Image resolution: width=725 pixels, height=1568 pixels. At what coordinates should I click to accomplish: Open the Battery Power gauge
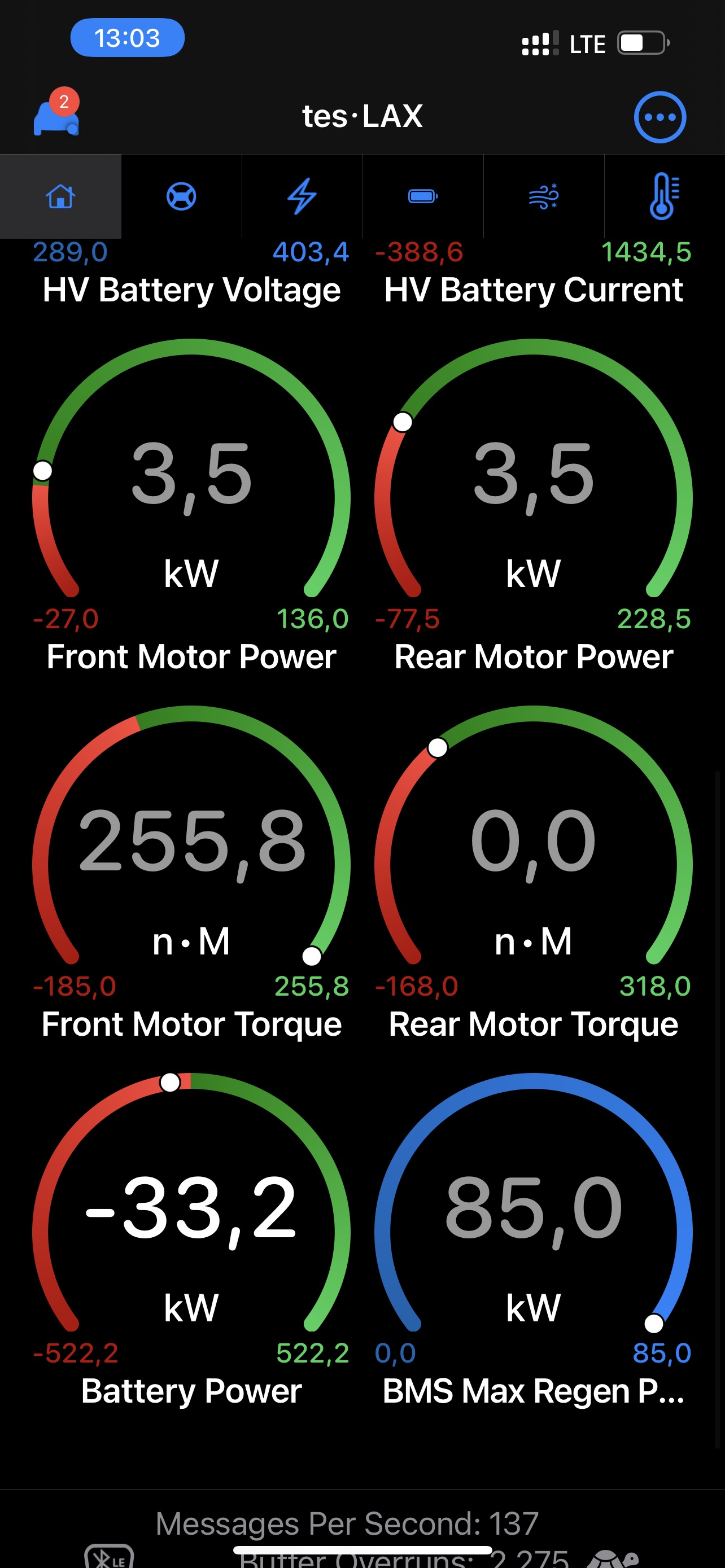click(191, 1239)
